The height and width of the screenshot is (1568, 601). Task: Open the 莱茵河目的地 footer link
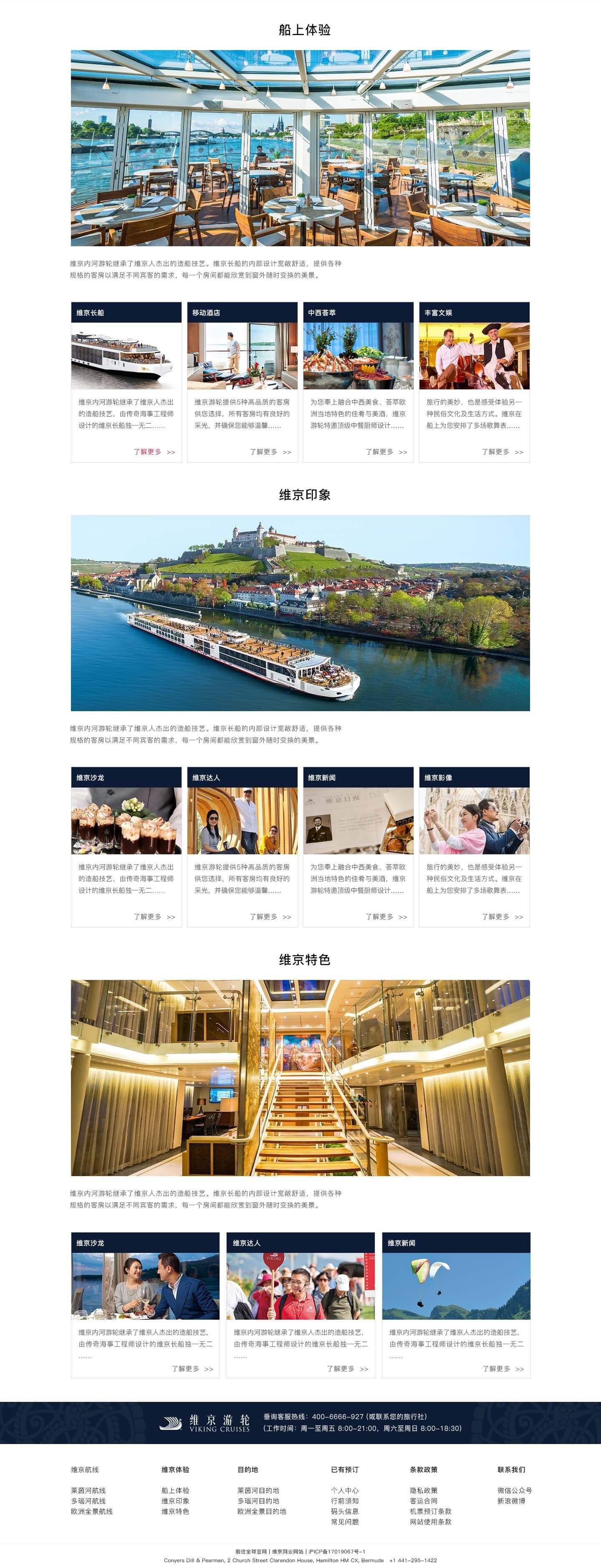pos(258,1490)
